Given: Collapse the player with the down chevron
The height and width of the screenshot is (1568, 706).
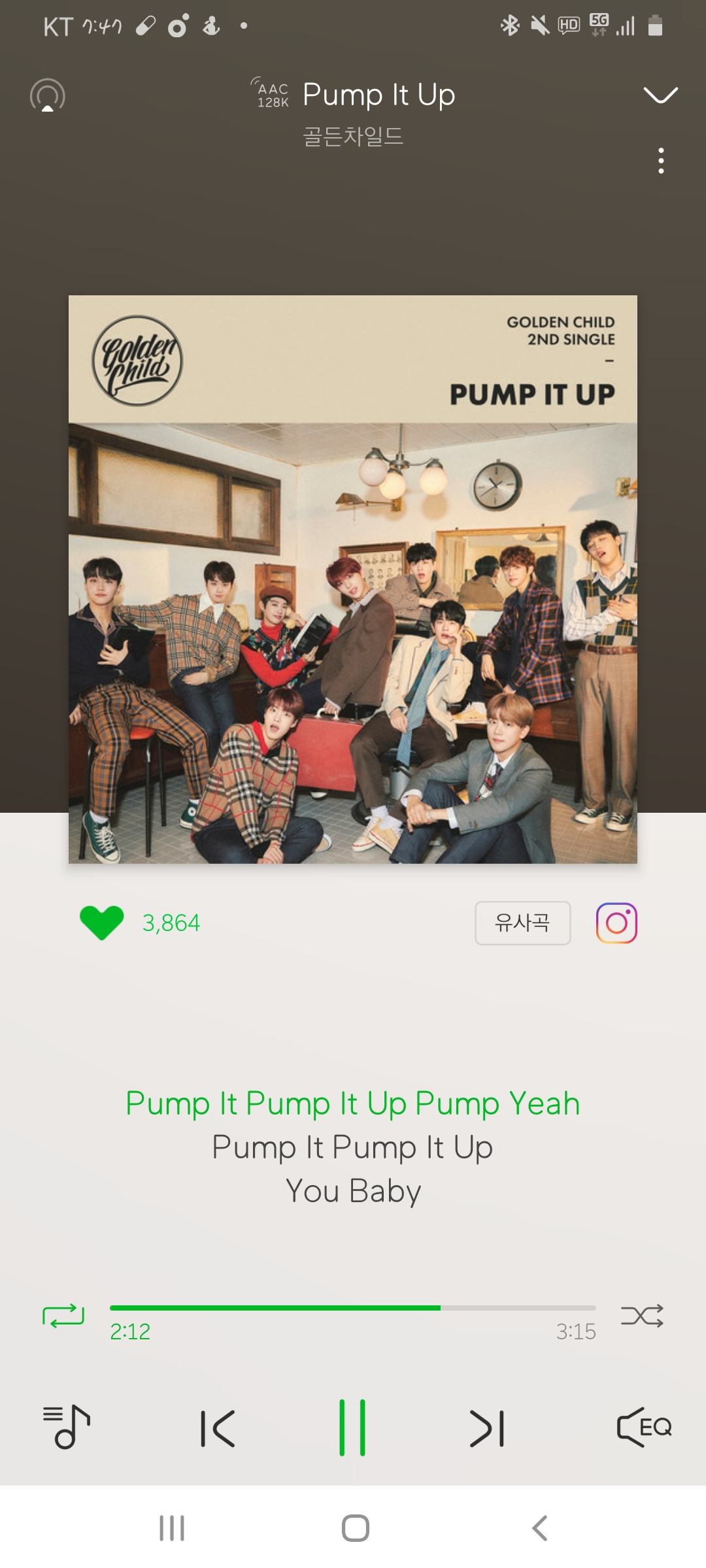Looking at the screenshot, I should (660, 95).
